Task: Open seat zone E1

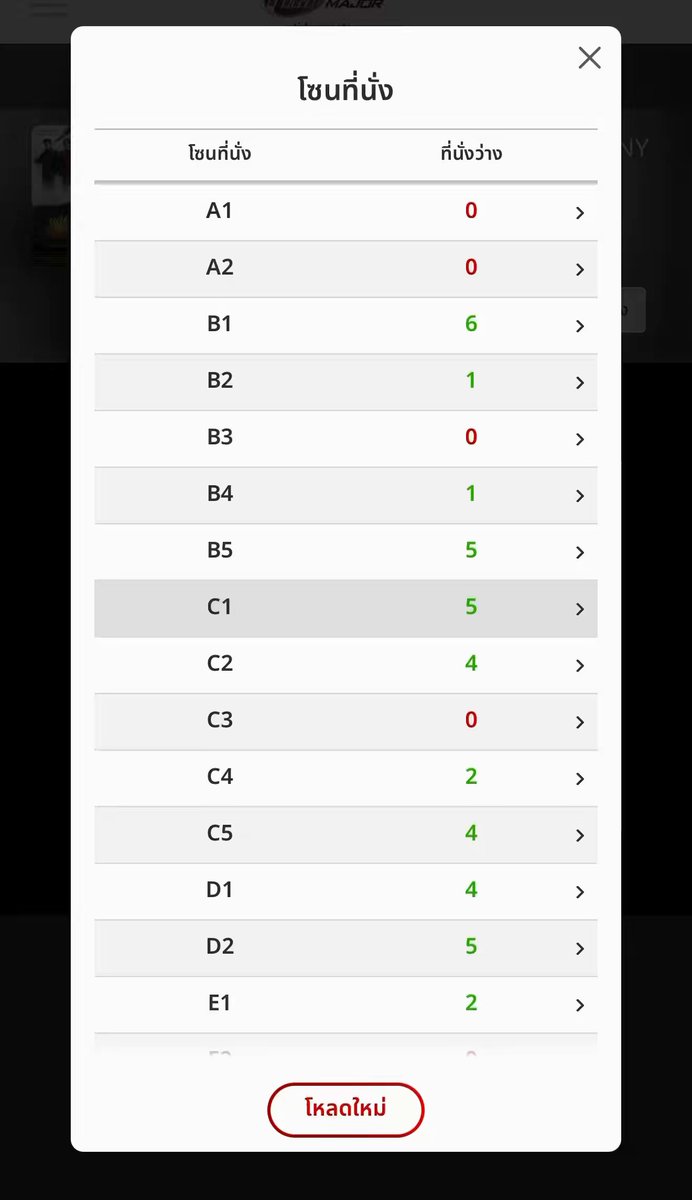Action: click(x=346, y=1004)
